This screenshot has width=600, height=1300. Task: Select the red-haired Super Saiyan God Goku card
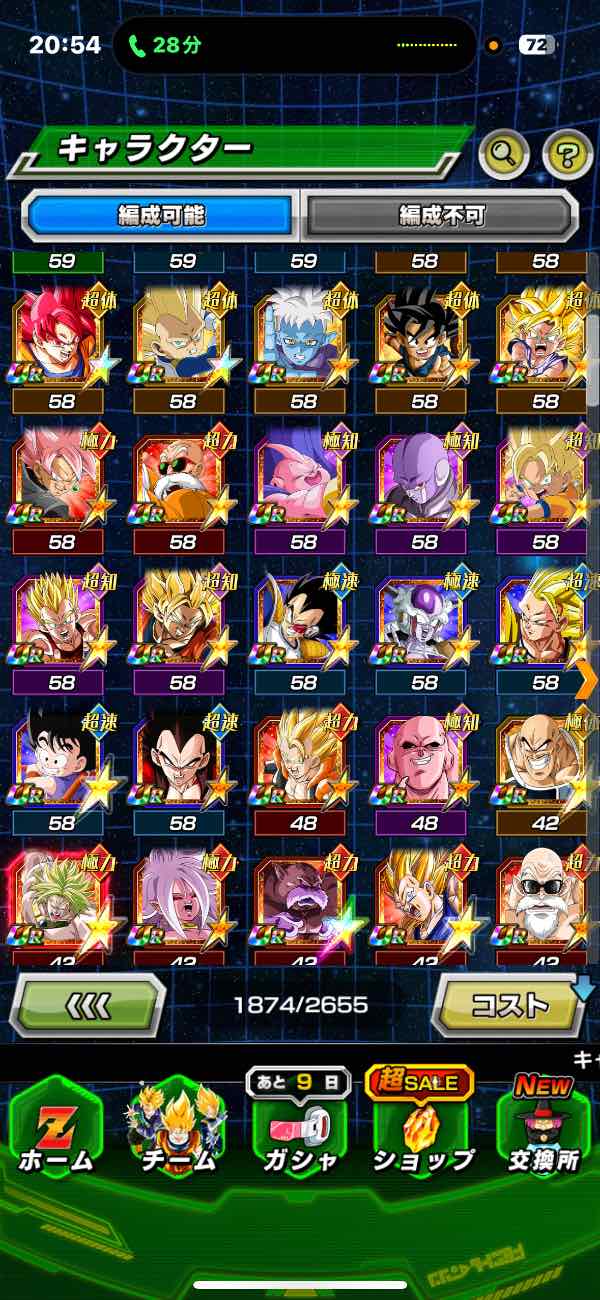click(60, 335)
